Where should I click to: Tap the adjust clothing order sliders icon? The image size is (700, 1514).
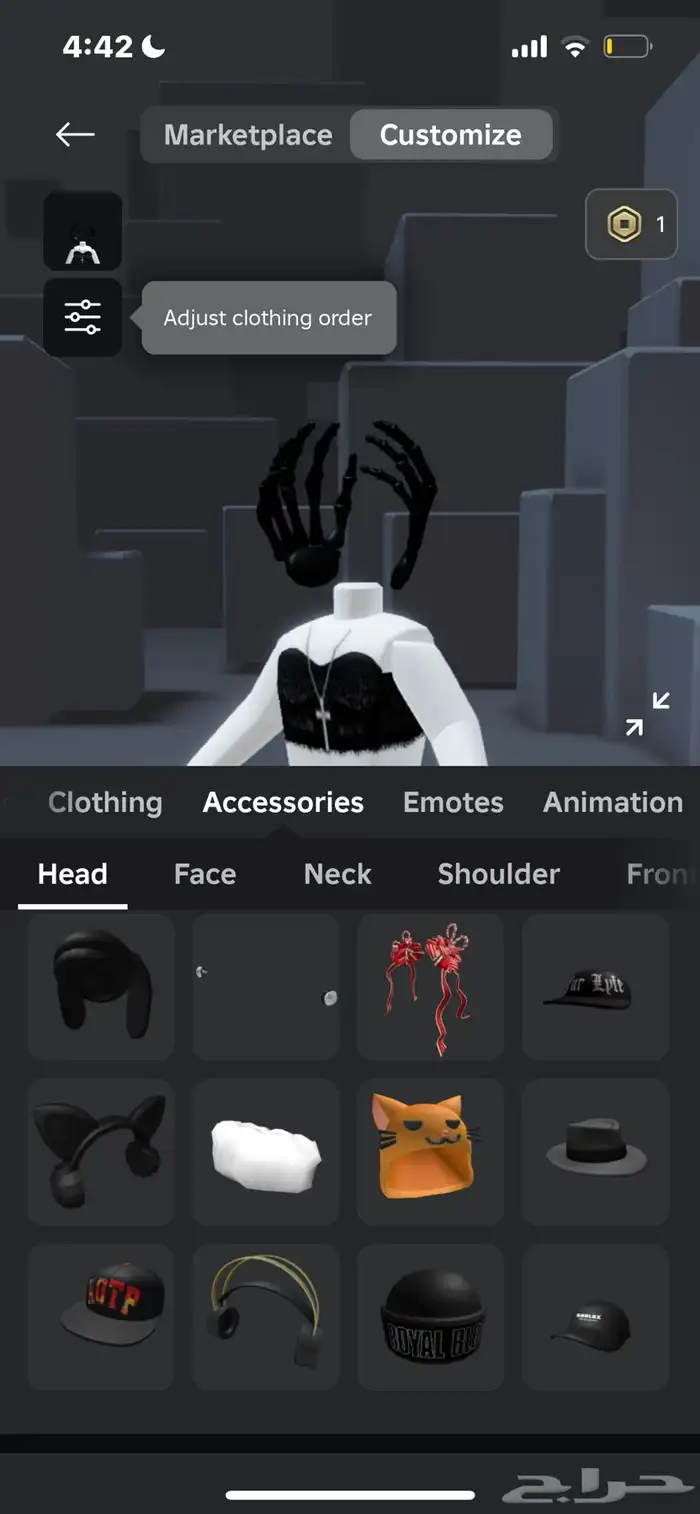click(83, 317)
